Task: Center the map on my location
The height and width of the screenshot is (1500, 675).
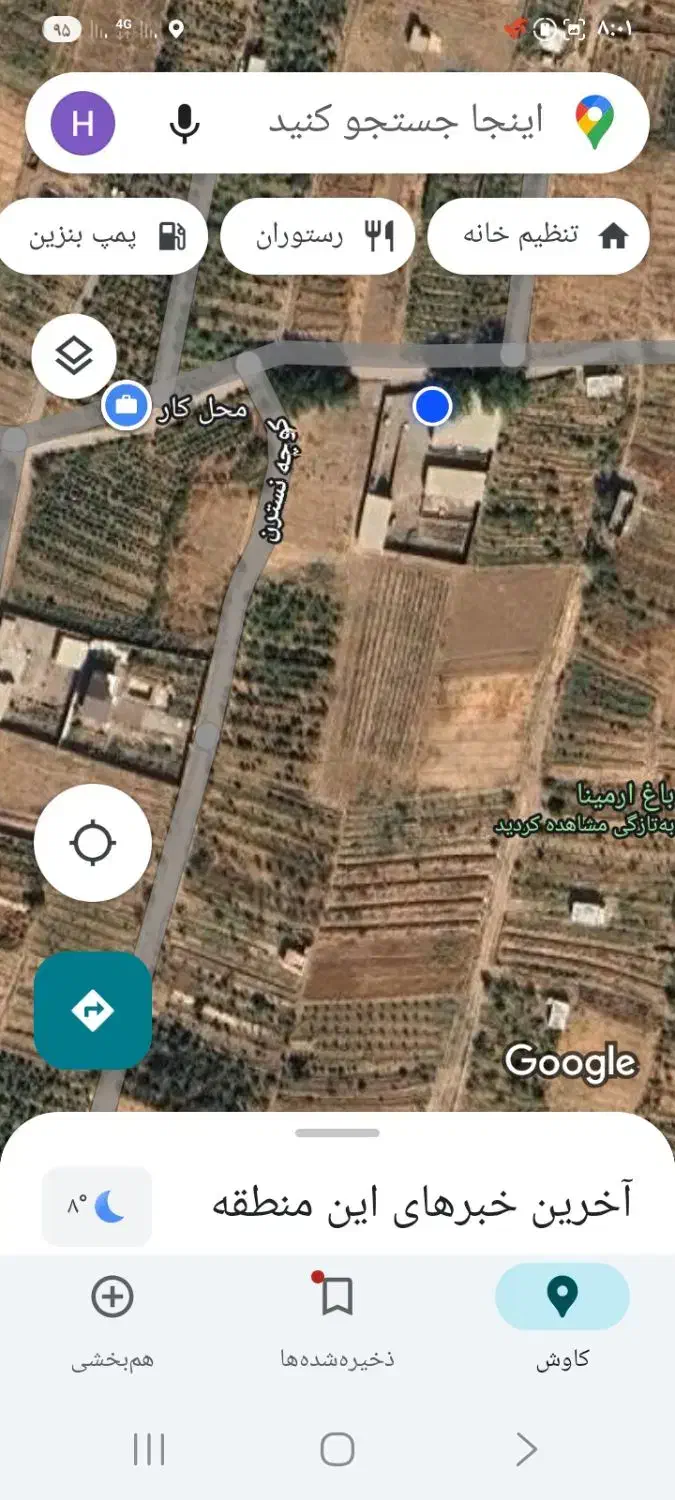Action: pos(93,843)
